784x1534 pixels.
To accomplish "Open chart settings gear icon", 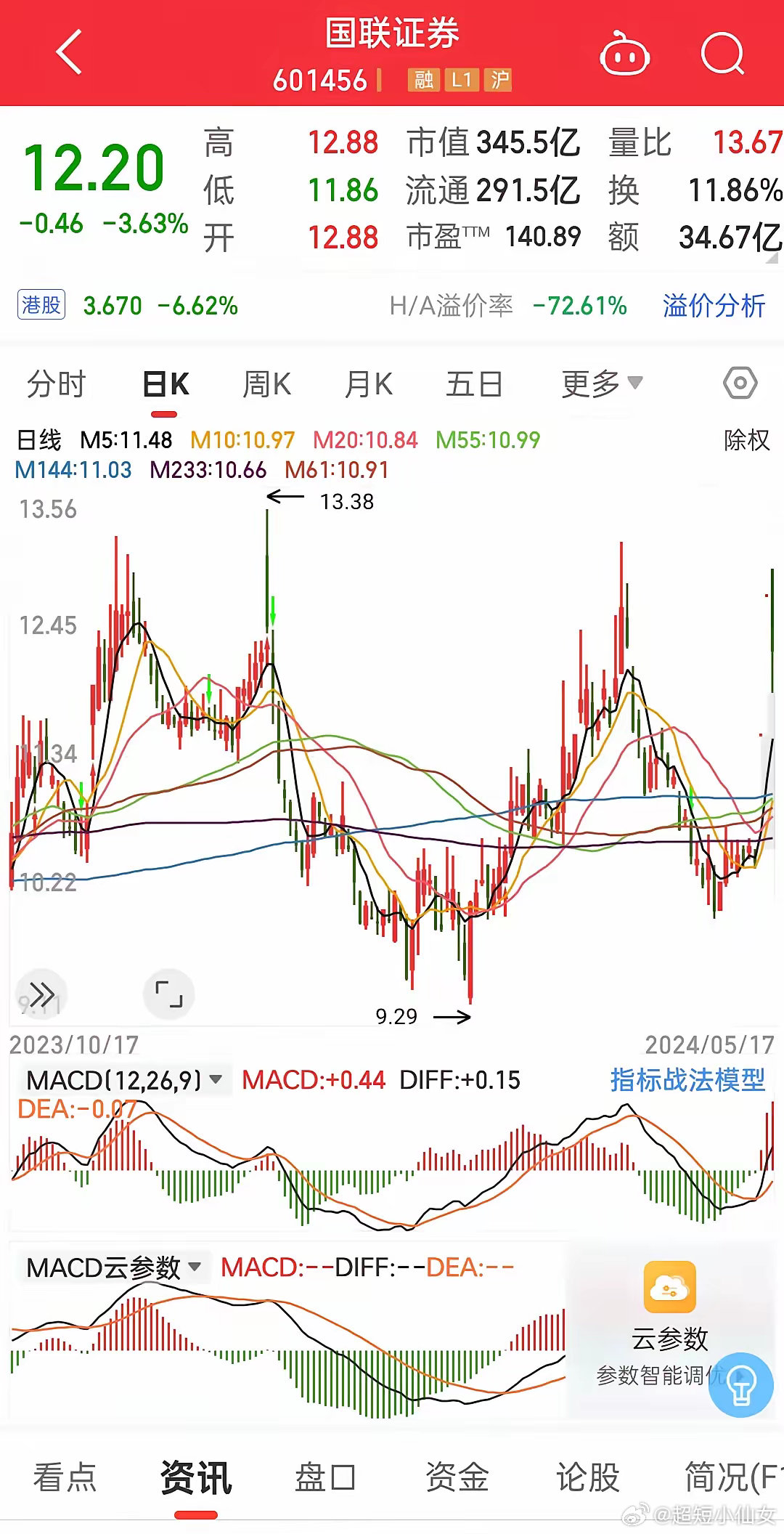I will [738, 384].
